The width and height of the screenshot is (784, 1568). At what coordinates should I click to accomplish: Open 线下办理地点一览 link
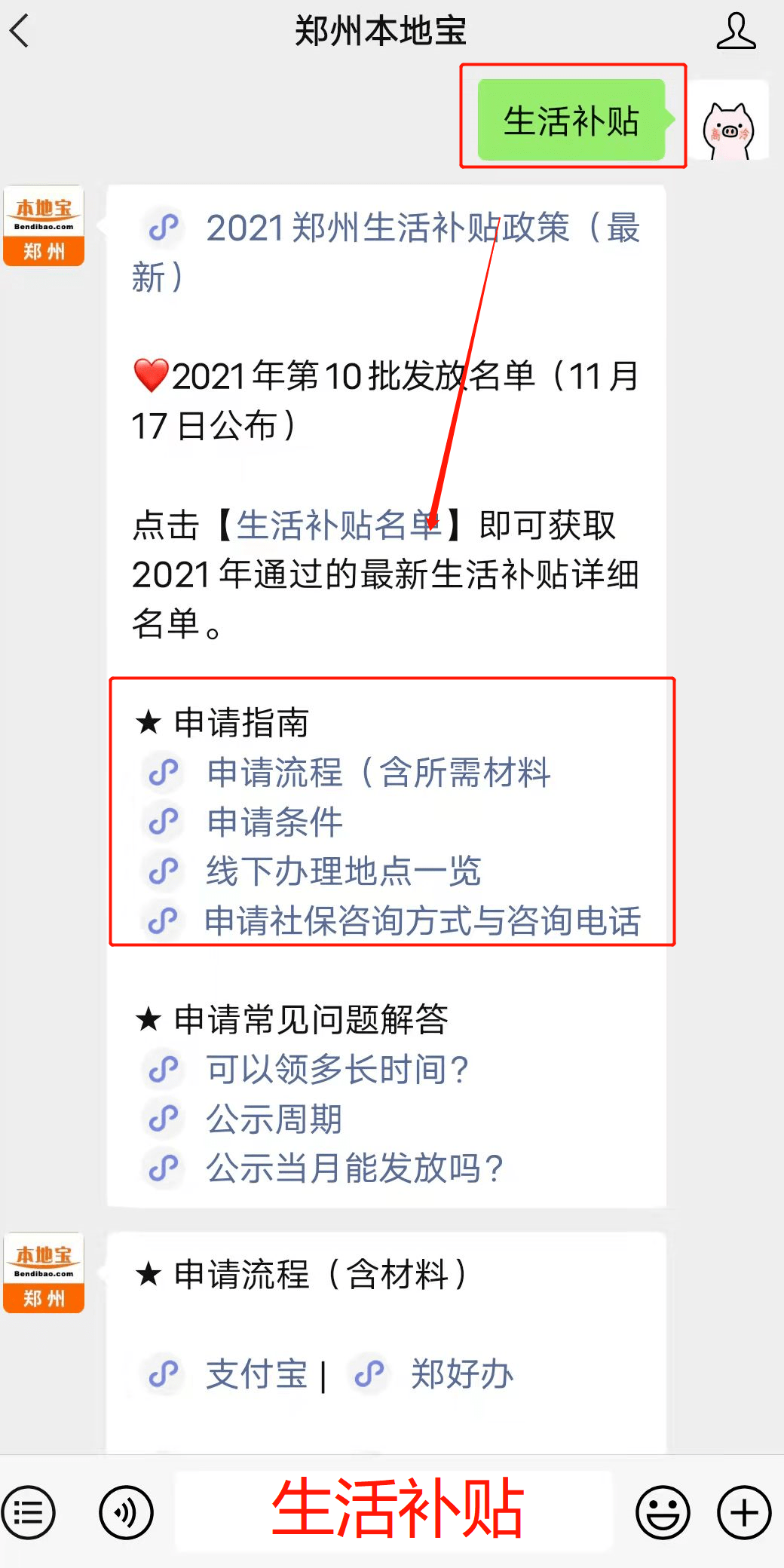pos(344,871)
